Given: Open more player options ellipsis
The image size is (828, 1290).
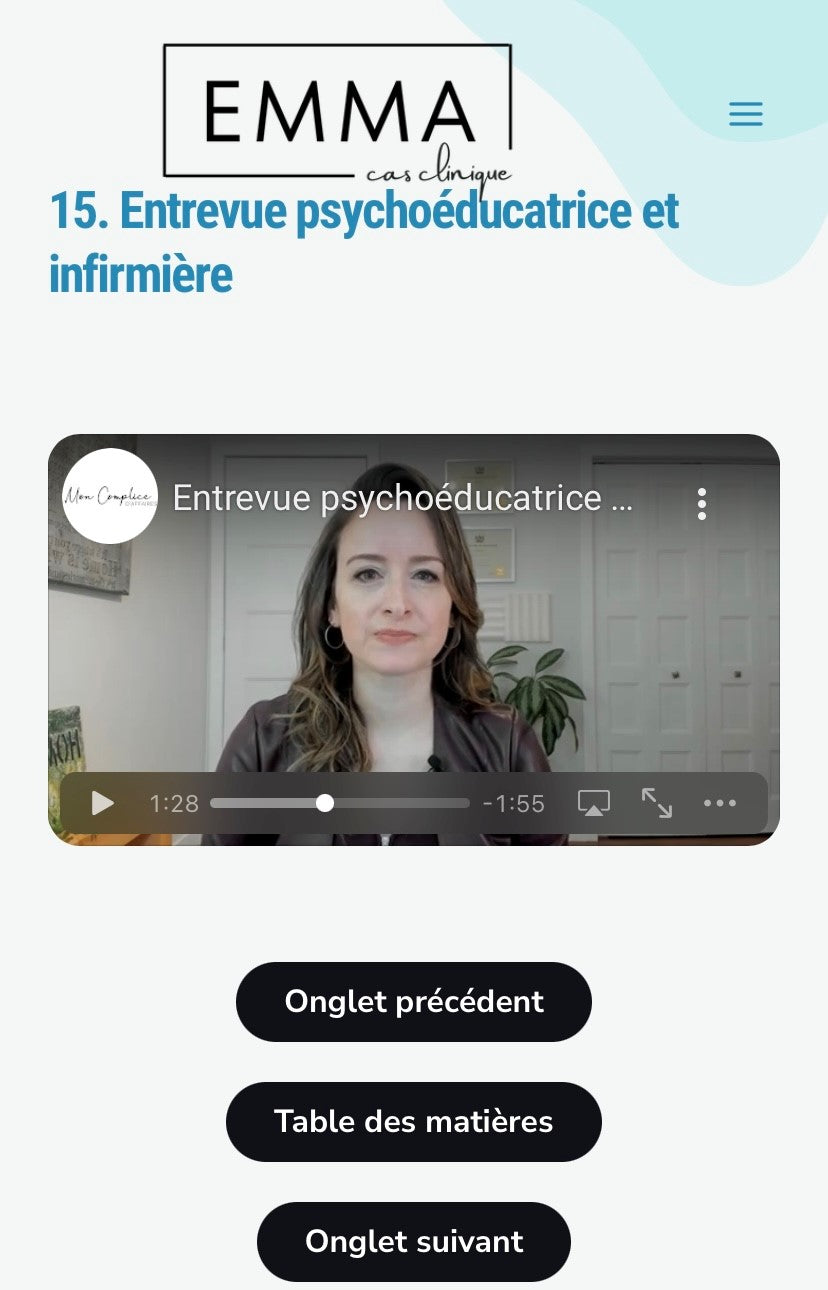Looking at the screenshot, I should tap(720, 803).
